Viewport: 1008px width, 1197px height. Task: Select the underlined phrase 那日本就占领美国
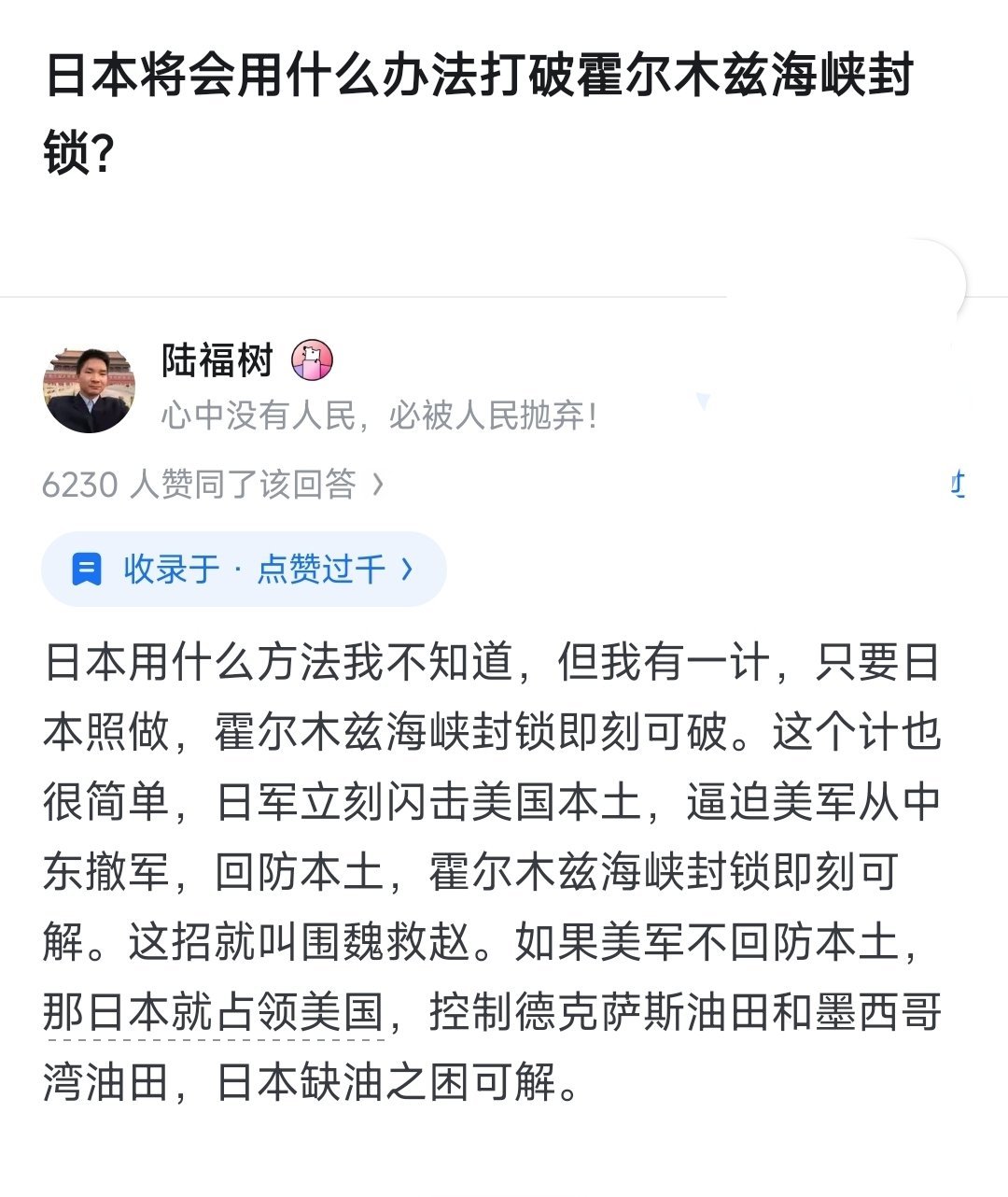(x=213, y=1011)
